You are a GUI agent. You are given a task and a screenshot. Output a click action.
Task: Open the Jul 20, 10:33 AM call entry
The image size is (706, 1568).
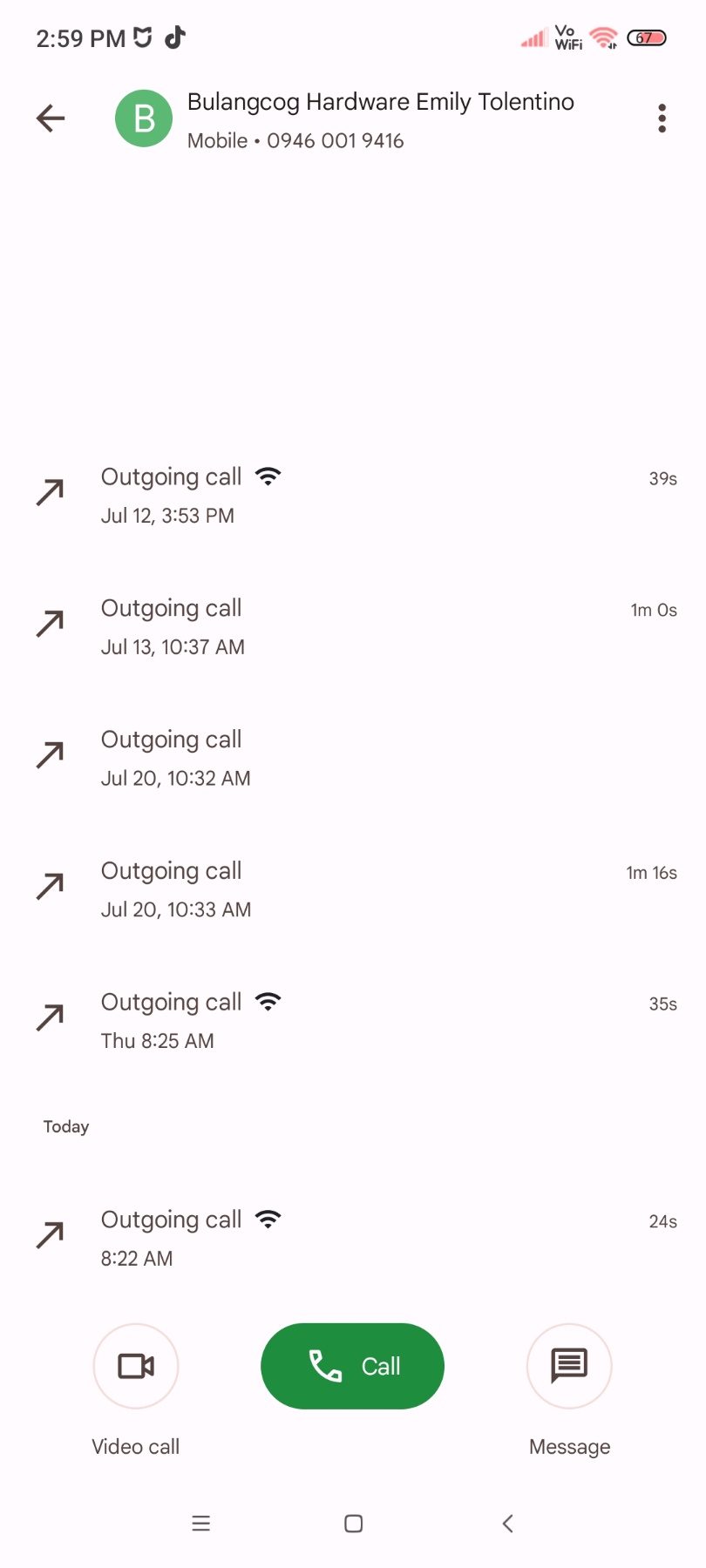pos(353,889)
